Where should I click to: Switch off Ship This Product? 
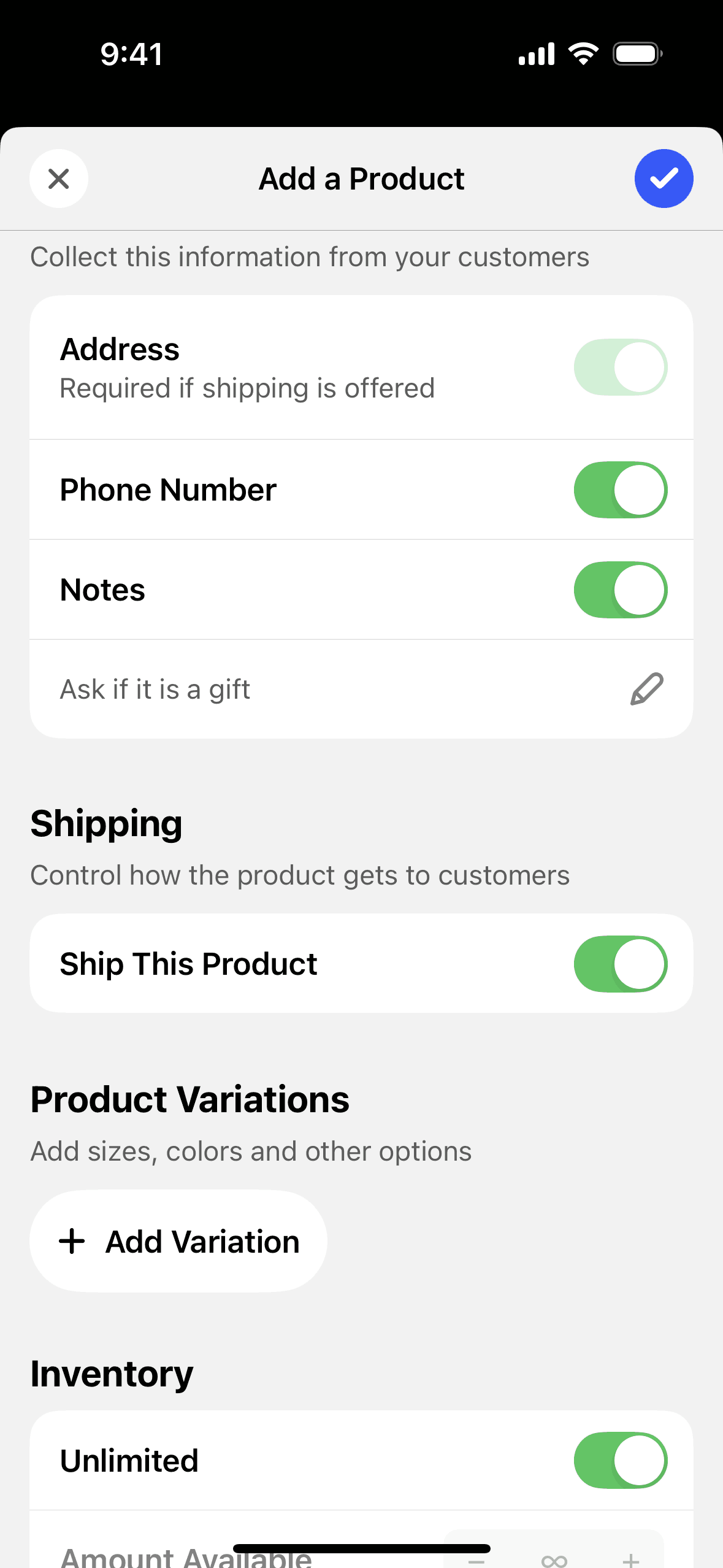point(620,964)
